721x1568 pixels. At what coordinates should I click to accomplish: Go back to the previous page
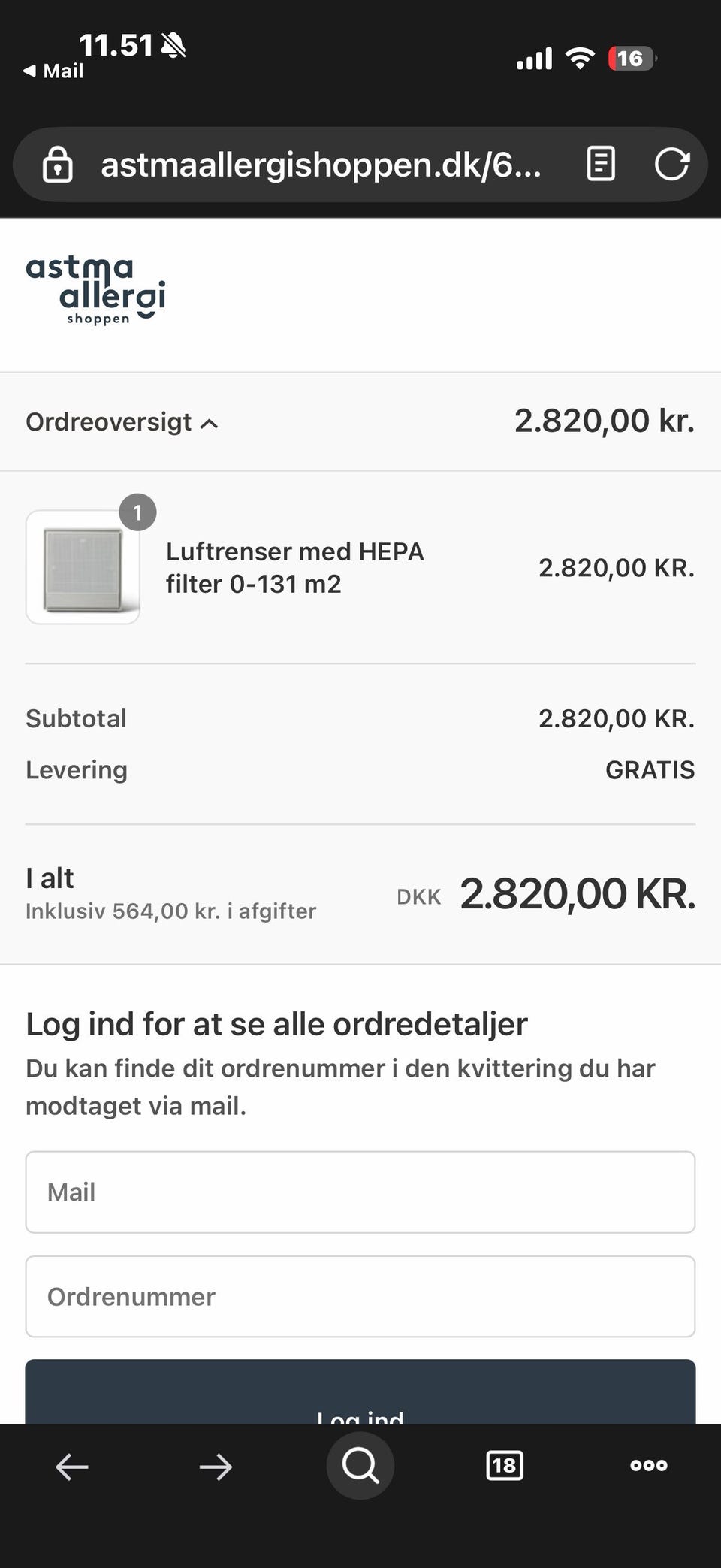[72, 1466]
